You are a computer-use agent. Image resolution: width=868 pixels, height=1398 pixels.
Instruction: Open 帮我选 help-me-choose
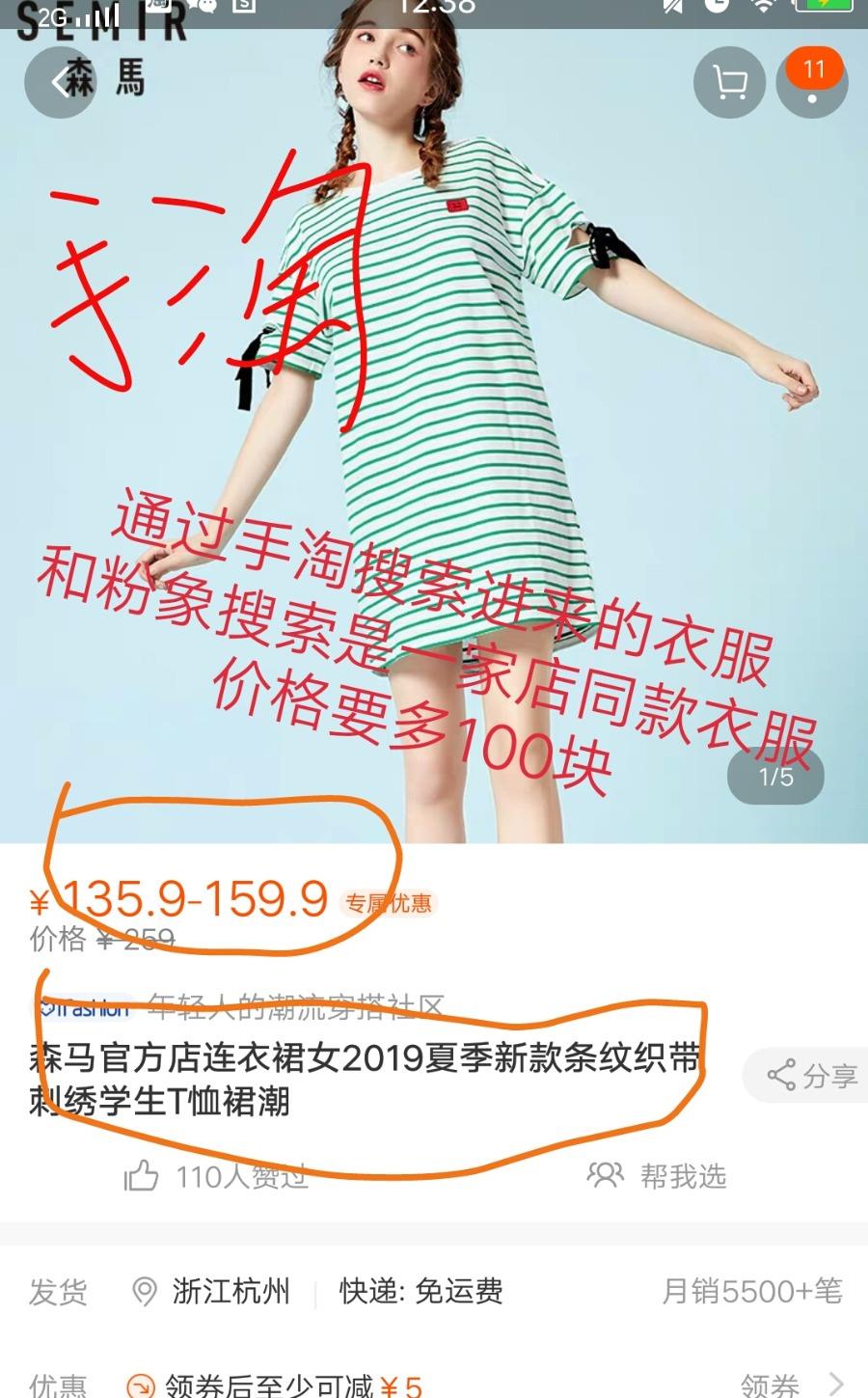[657, 1176]
